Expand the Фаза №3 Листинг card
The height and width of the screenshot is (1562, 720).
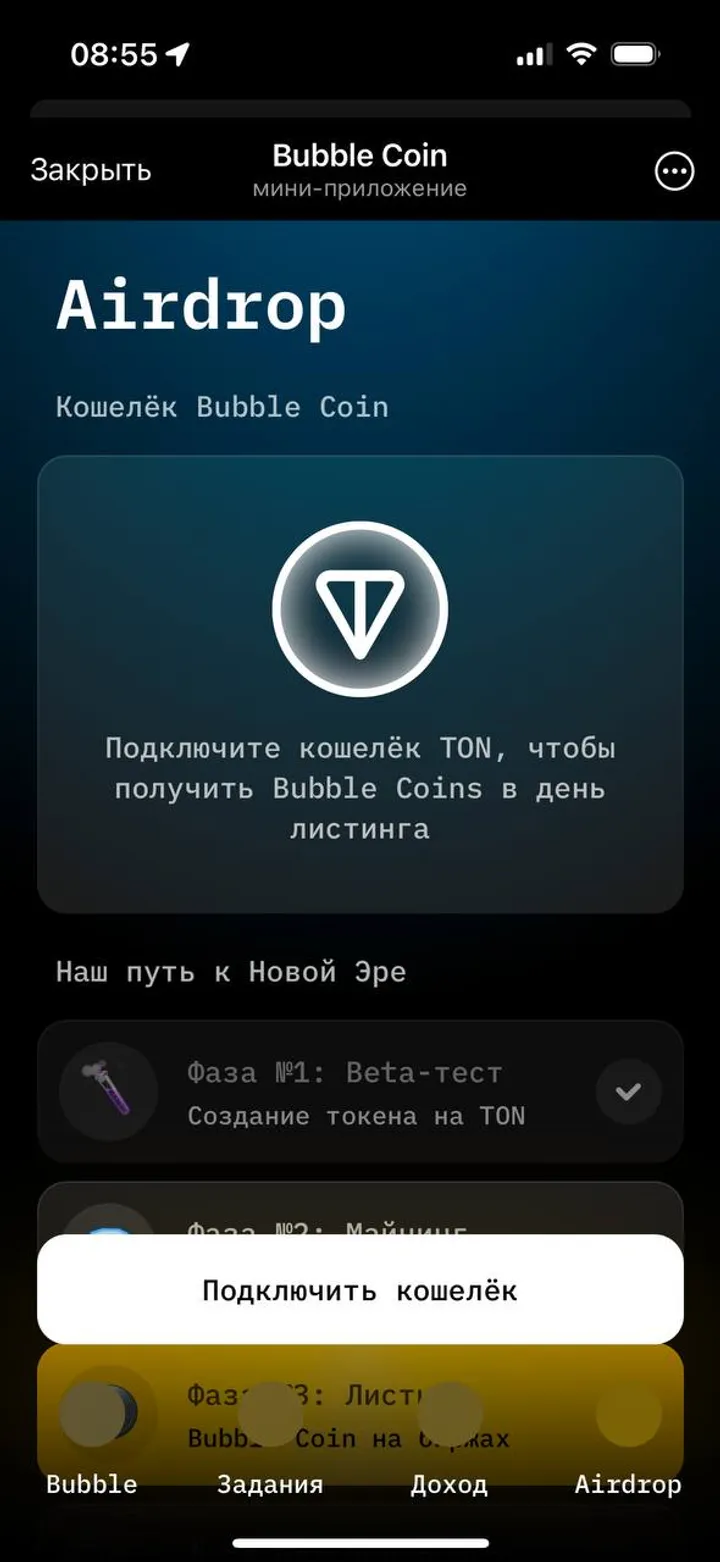pos(360,1410)
